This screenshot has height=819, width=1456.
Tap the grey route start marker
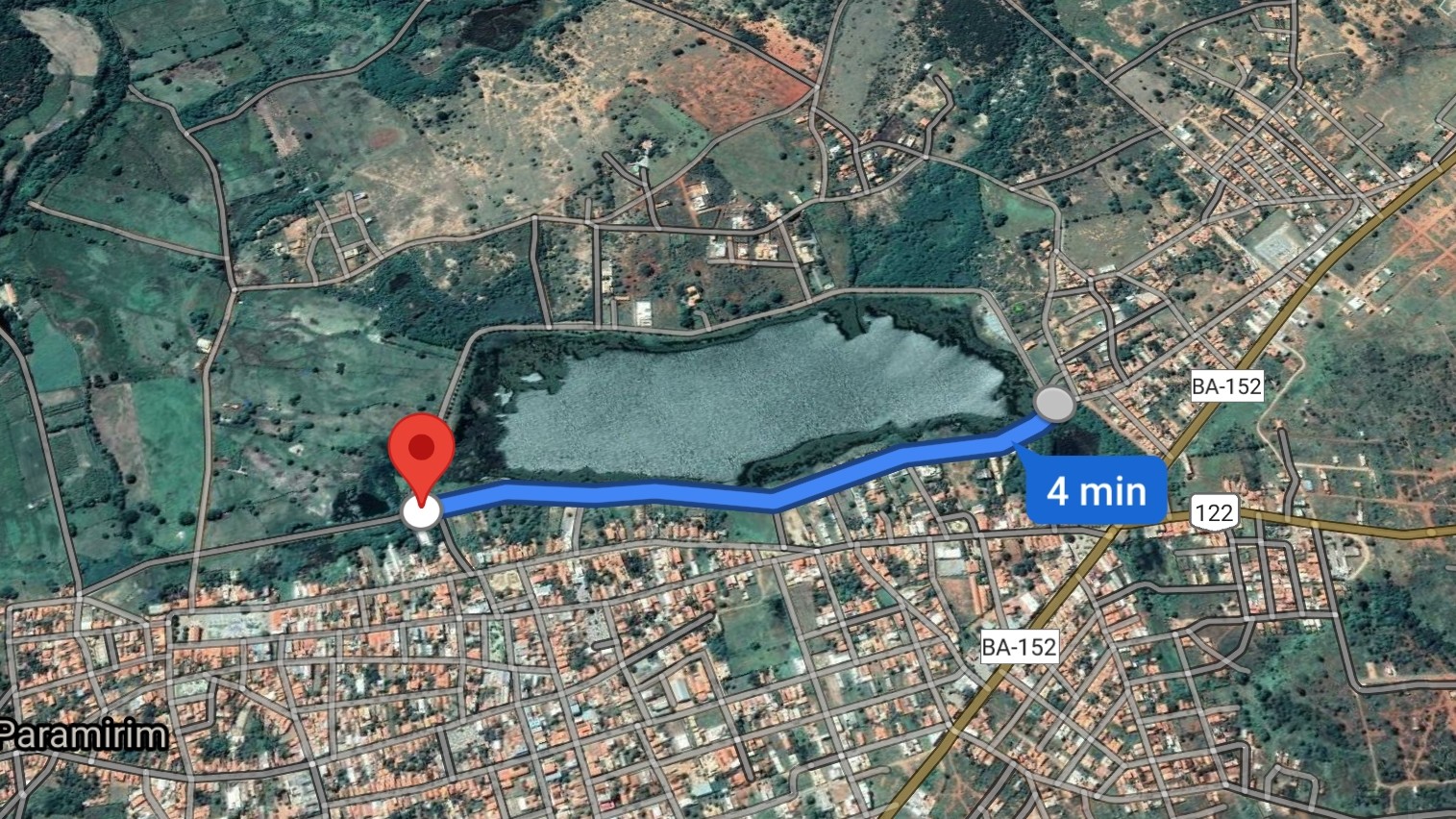(x=1054, y=404)
